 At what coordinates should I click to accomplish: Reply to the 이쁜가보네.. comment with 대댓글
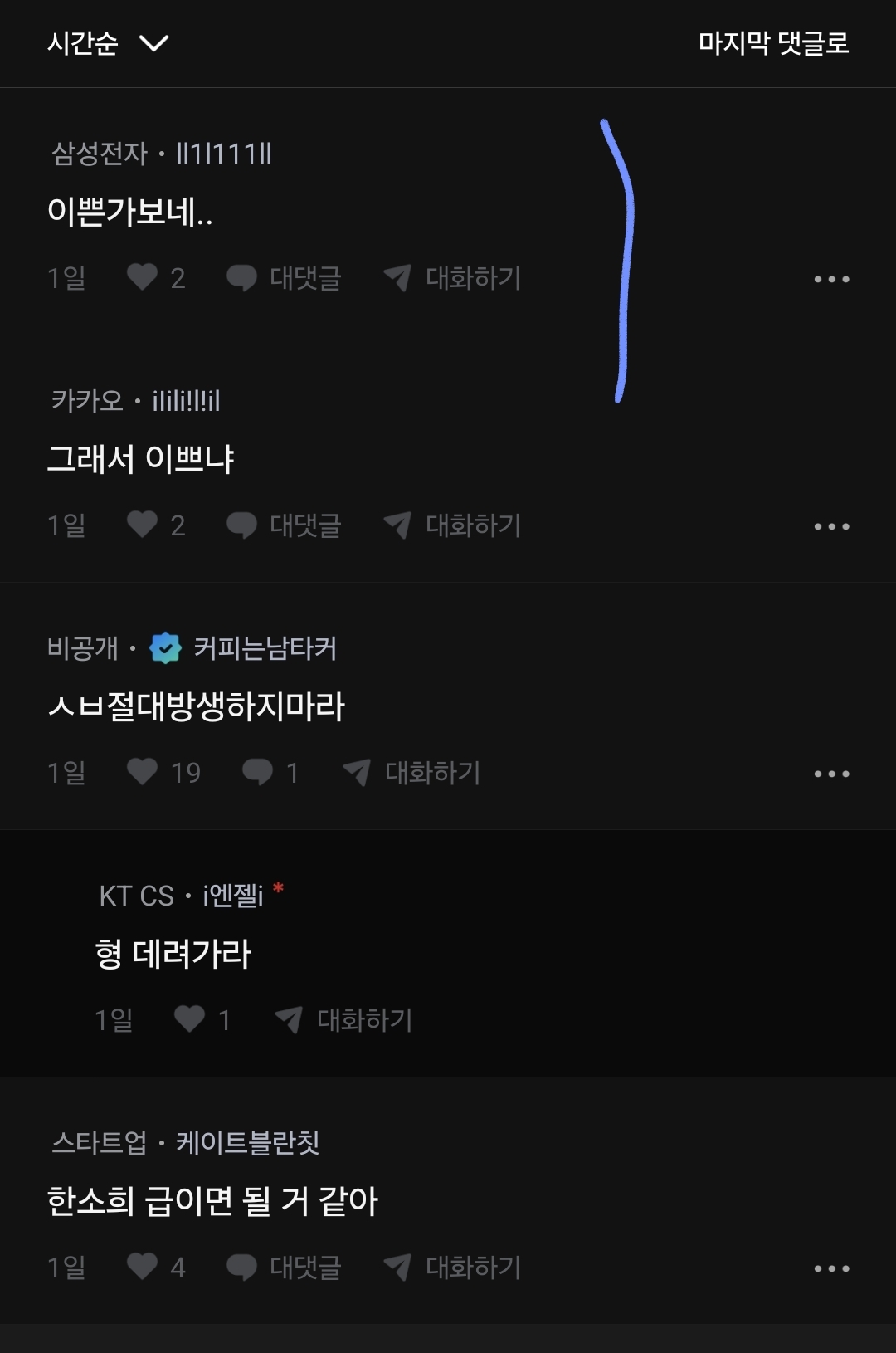pyautogui.click(x=285, y=277)
